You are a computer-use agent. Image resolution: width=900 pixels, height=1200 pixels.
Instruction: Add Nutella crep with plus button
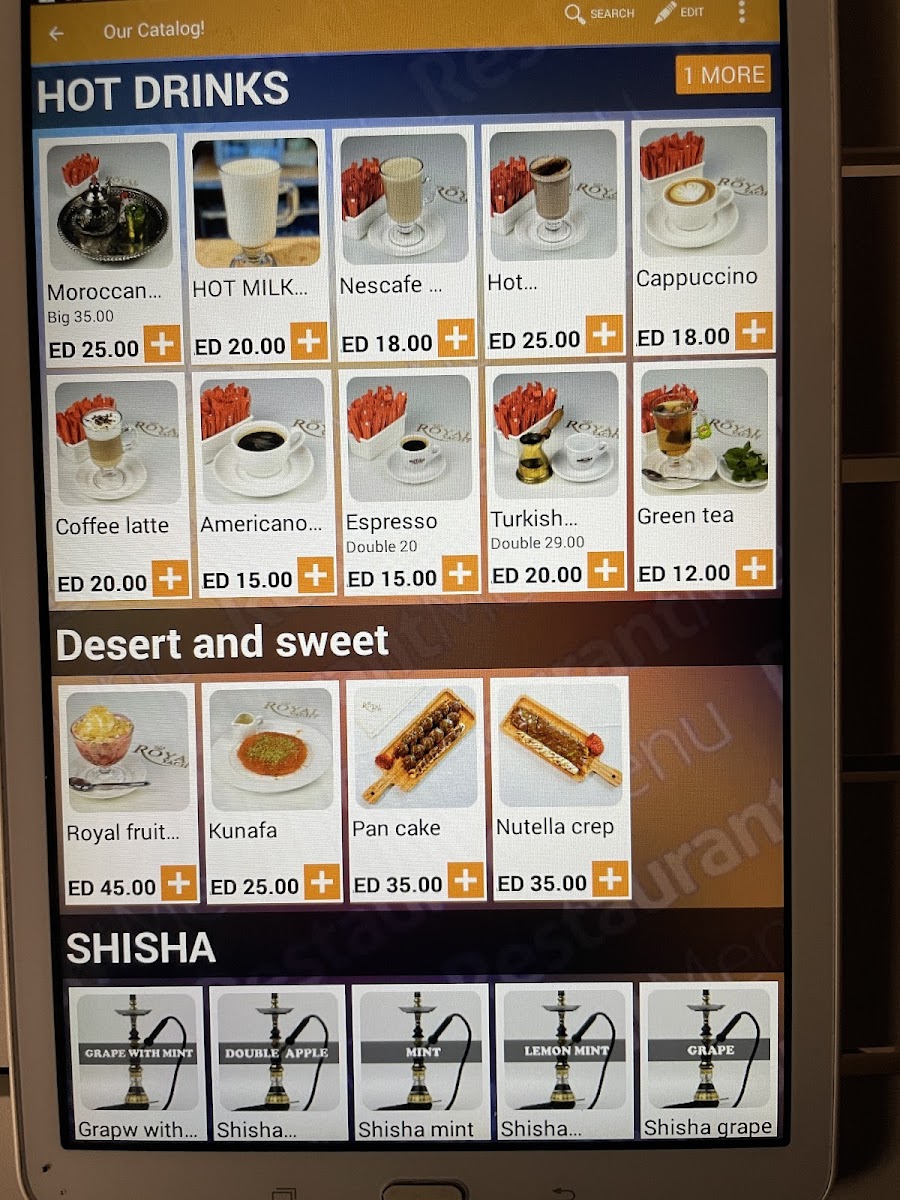[610, 879]
